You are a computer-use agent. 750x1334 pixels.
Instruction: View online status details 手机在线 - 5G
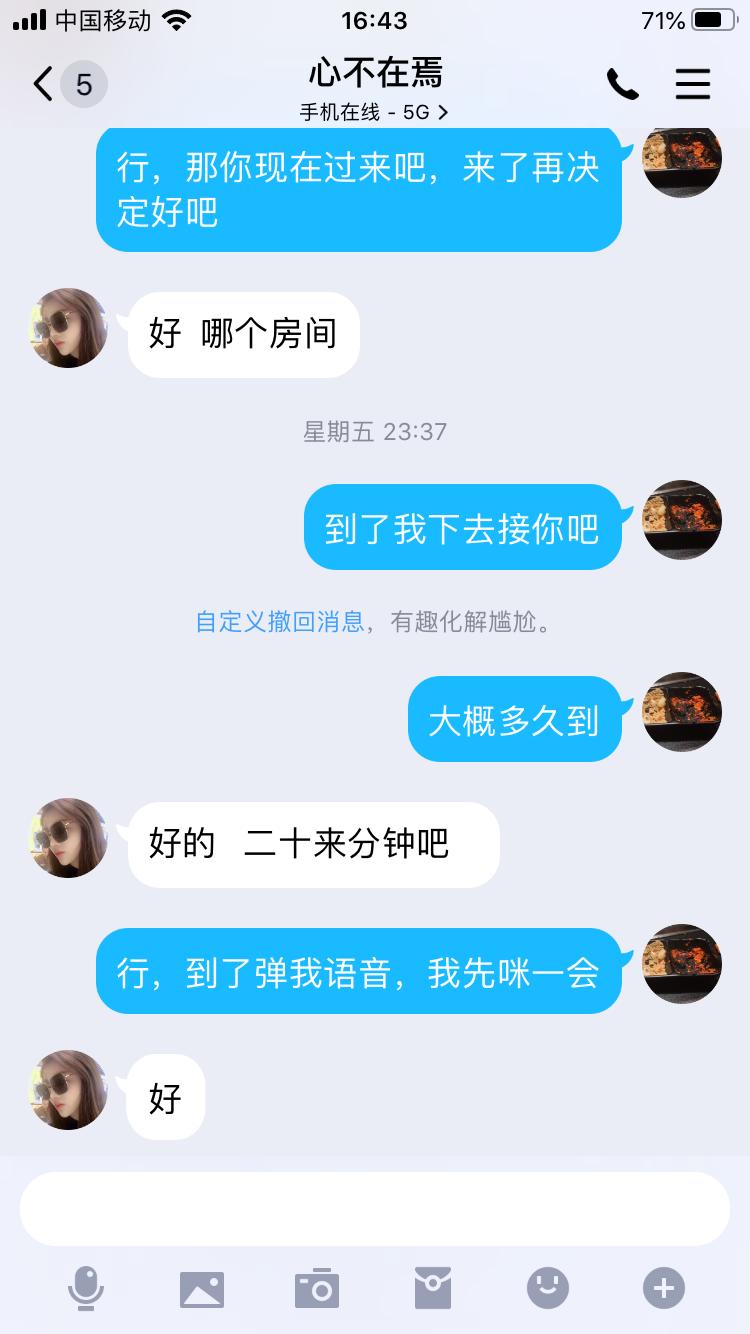tap(374, 113)
